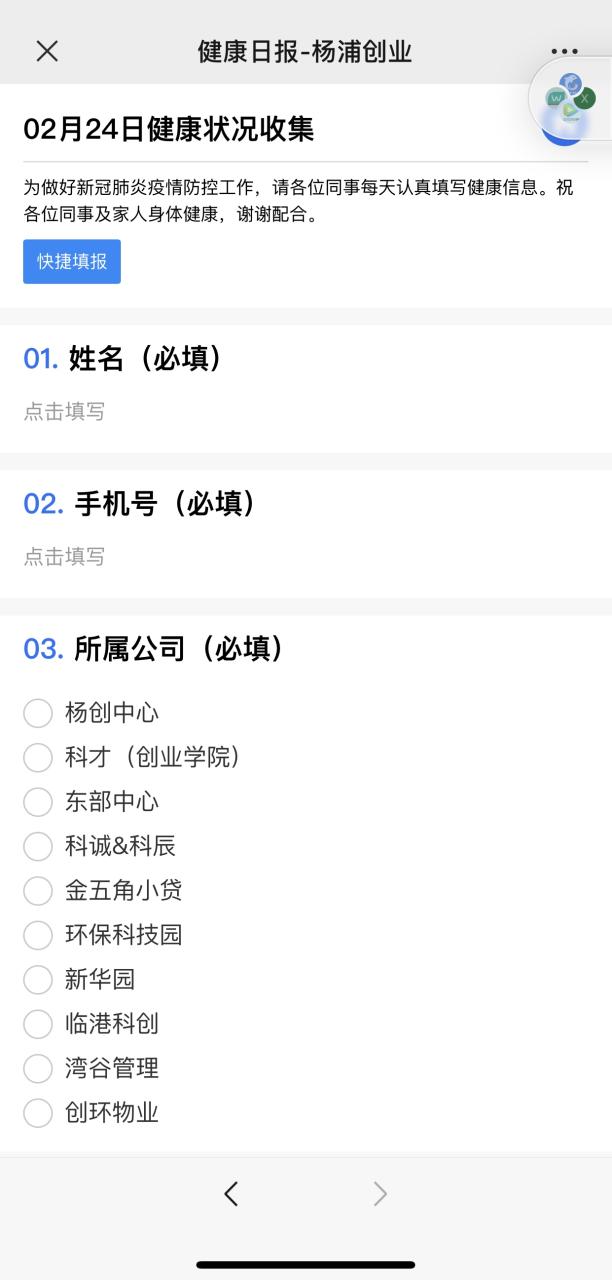Select 临港科创 option
The height and width of the screenshot is (1280, 612).
[38, 1024]
